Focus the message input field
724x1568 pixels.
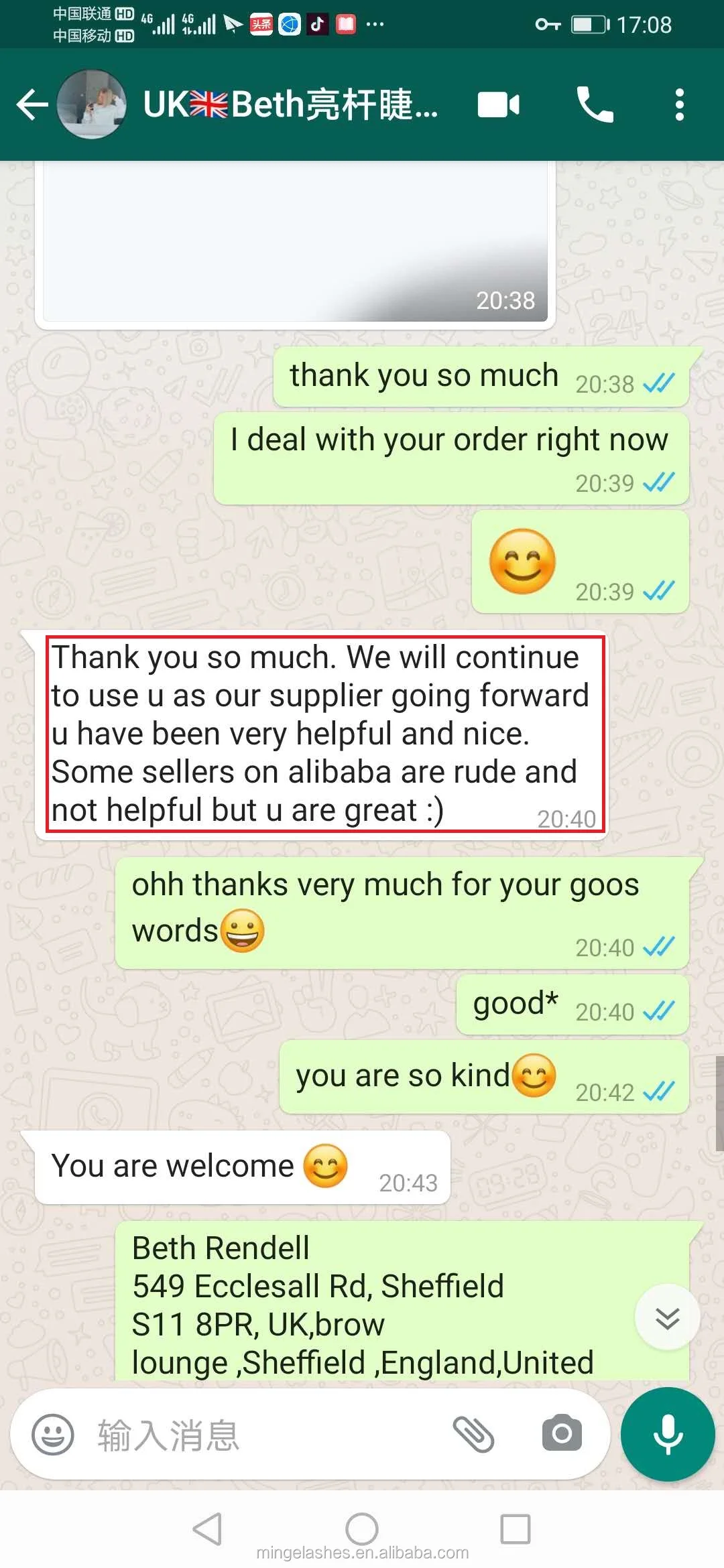click(268, 1435)
